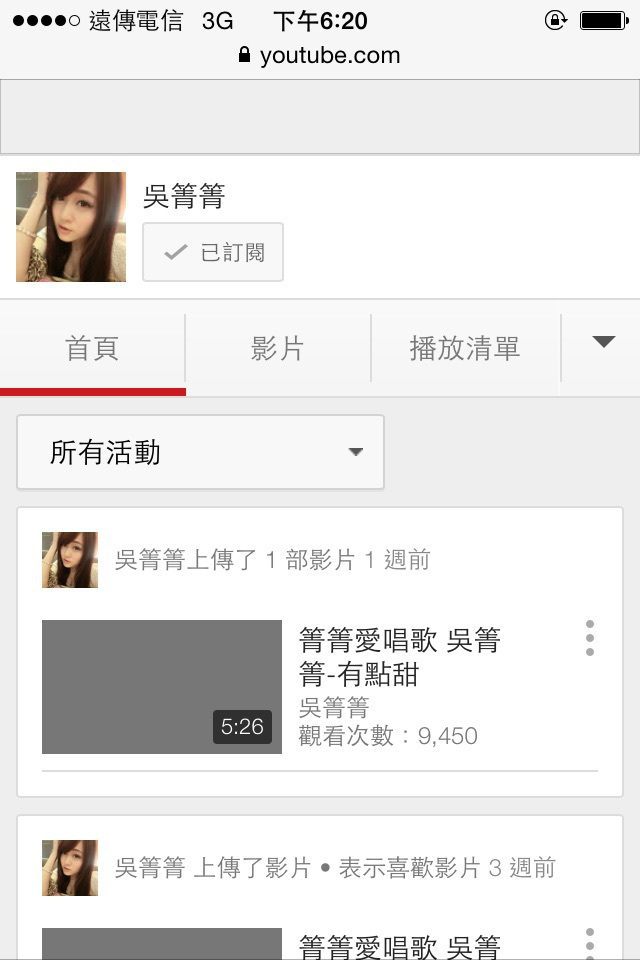
Task: Open the avatar beside the 1 週前 upload
Action: point(70,560)
